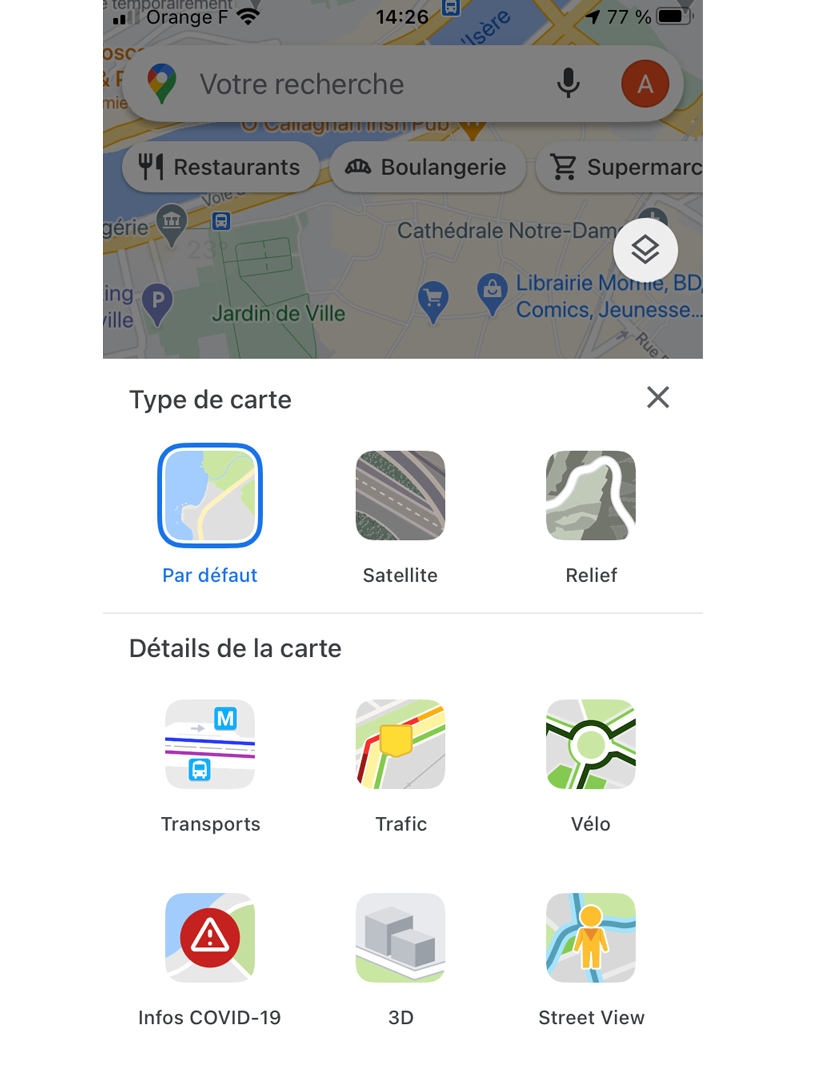Activate the 3D buildings view

click(400, 938)
